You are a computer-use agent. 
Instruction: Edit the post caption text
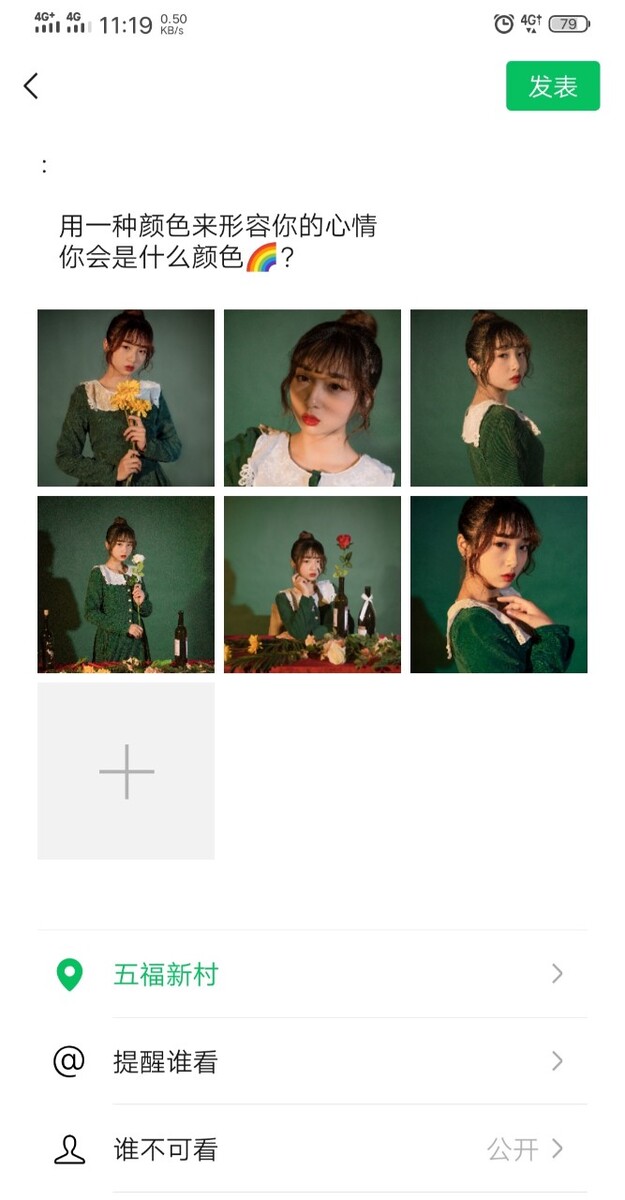tap(218, 241)
